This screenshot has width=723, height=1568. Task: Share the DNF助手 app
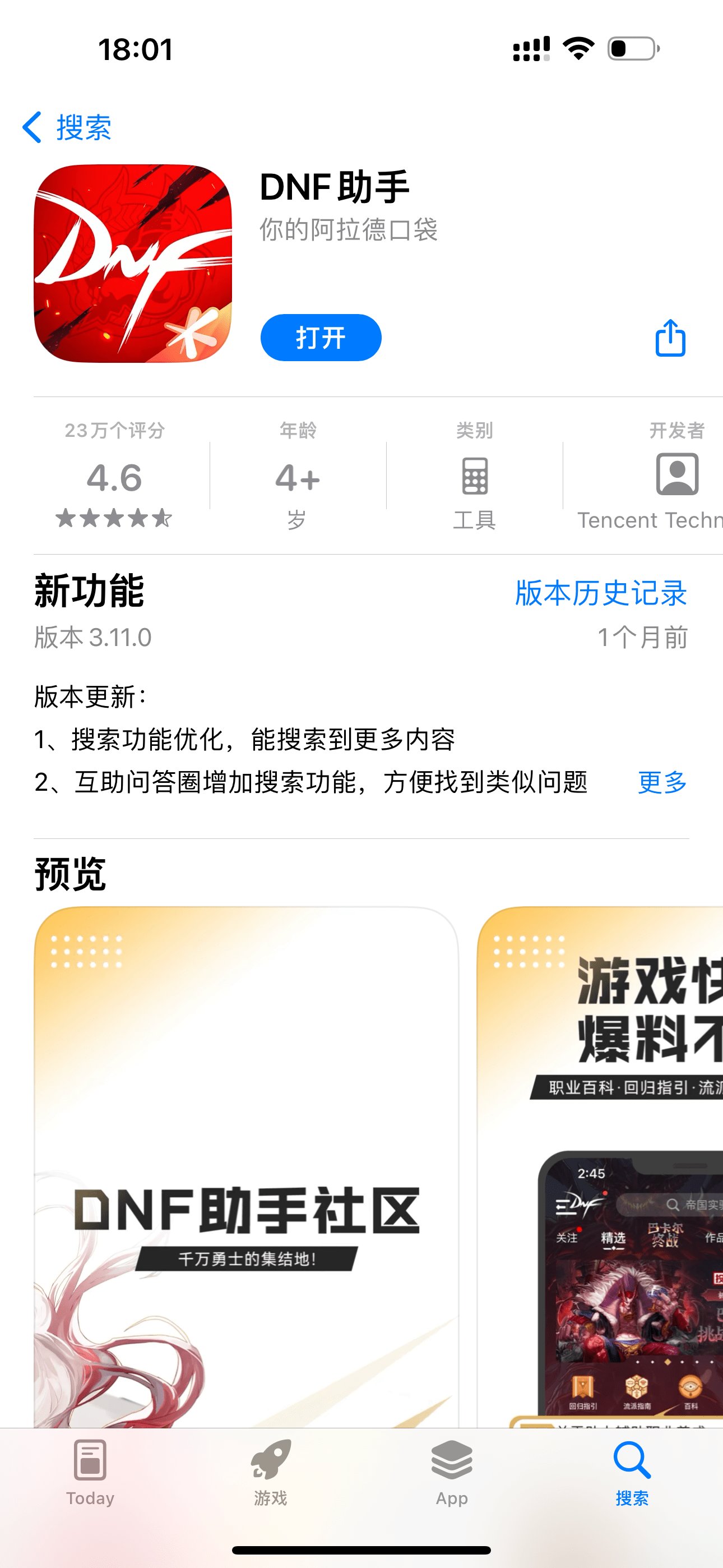(x=670, y=338)
